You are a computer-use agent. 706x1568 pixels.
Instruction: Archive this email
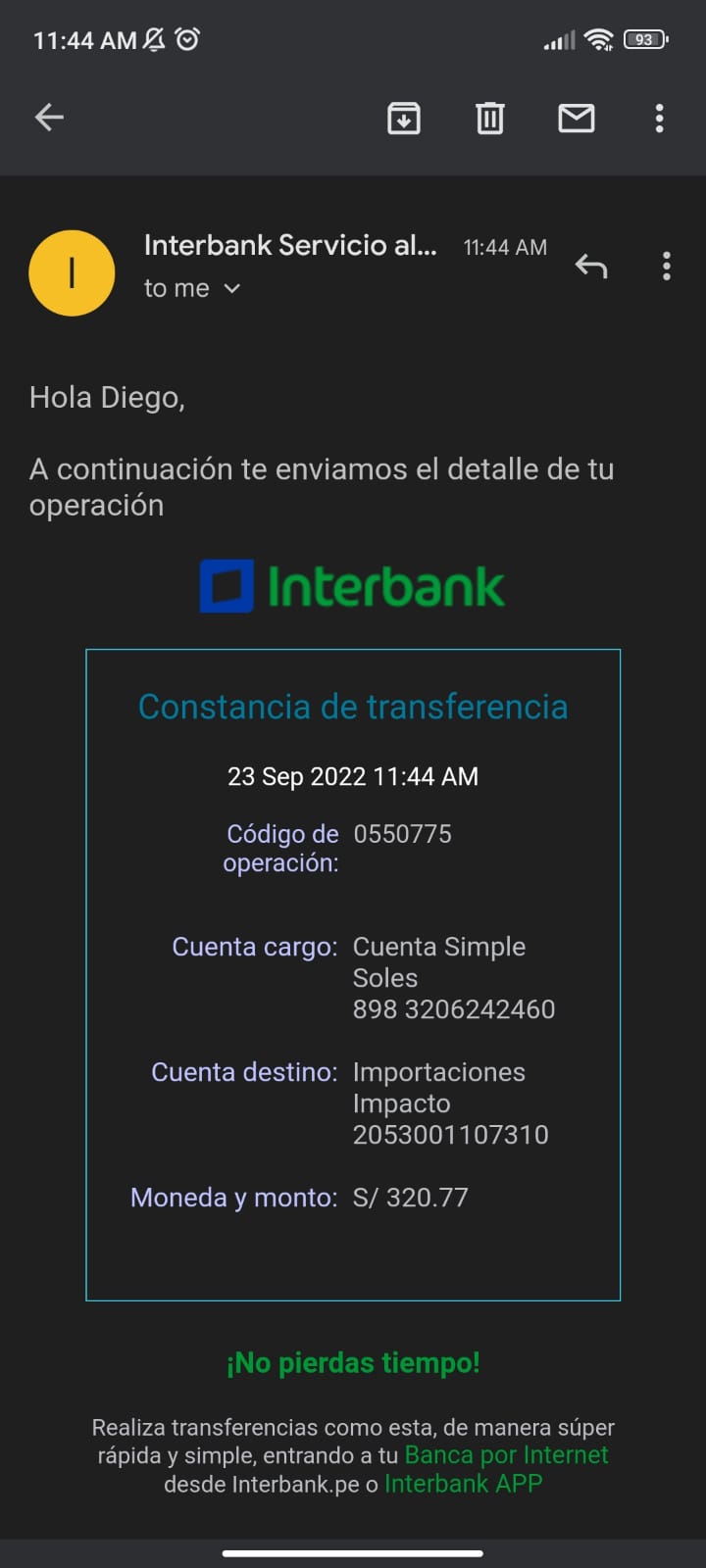tap(404, 119)
